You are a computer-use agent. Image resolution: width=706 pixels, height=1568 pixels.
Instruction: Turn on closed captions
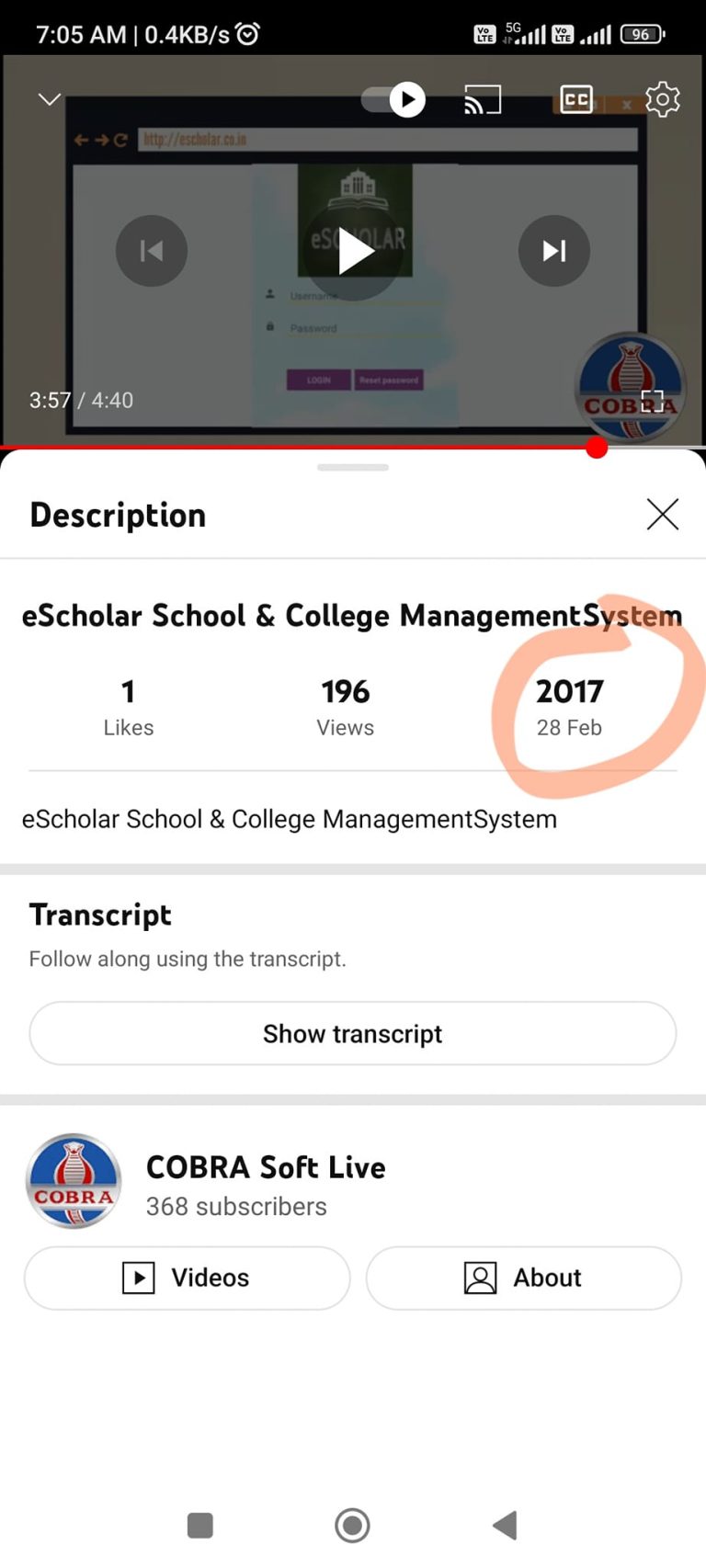point(576,99)
